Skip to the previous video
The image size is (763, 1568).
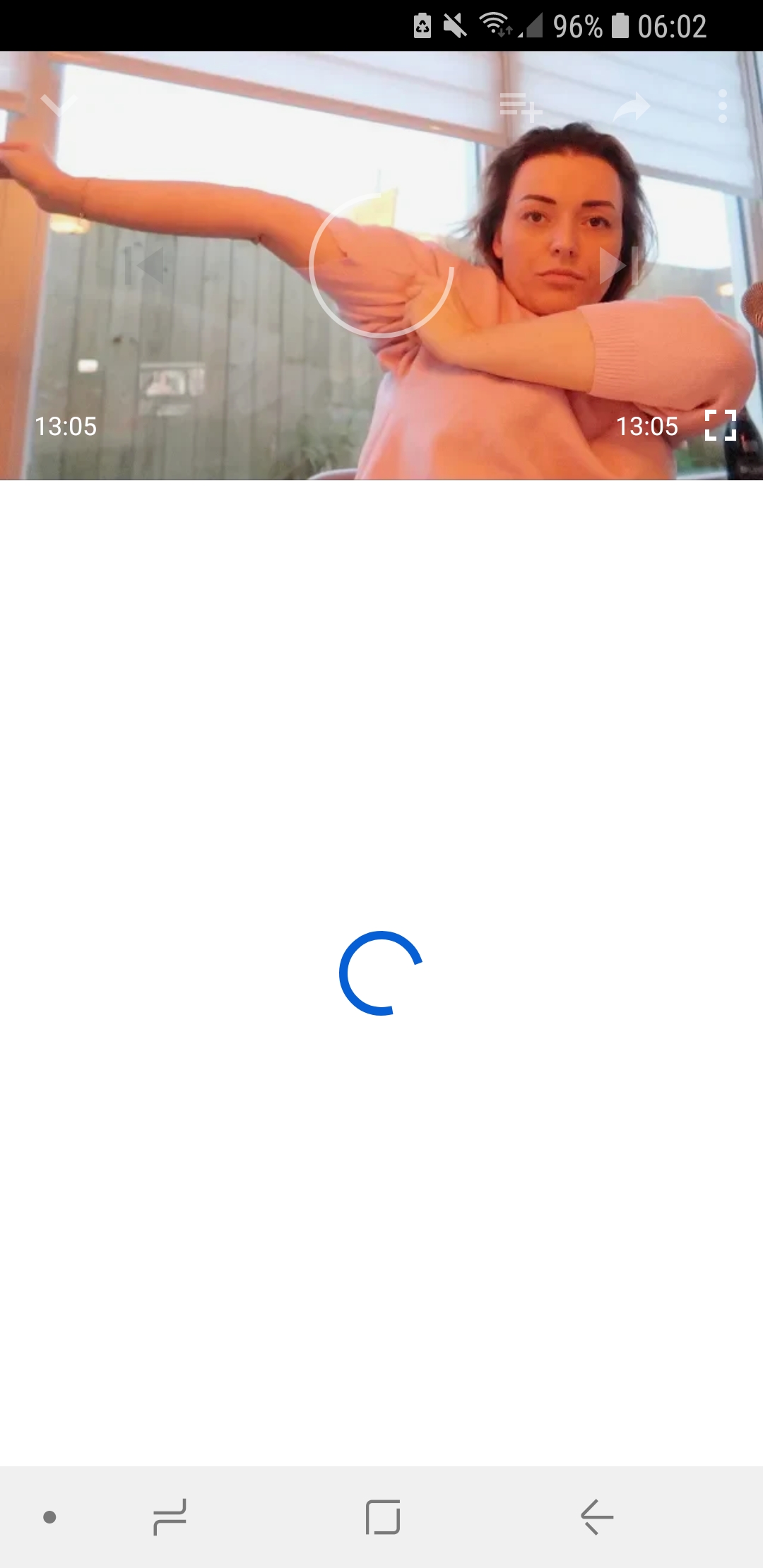click(144, 266)
